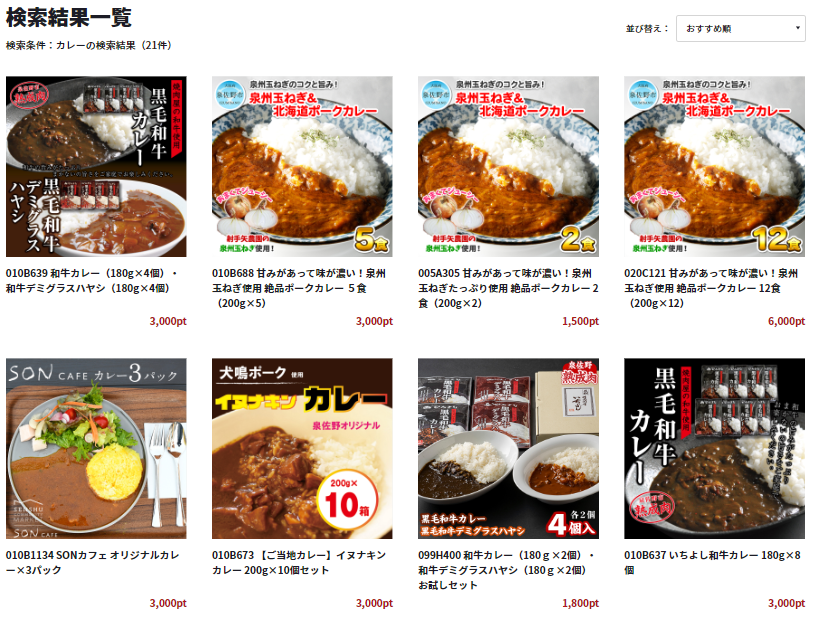Select 005A305 ポークカレー 2食 product card
The image size is (818, 618).
[508, 167]
